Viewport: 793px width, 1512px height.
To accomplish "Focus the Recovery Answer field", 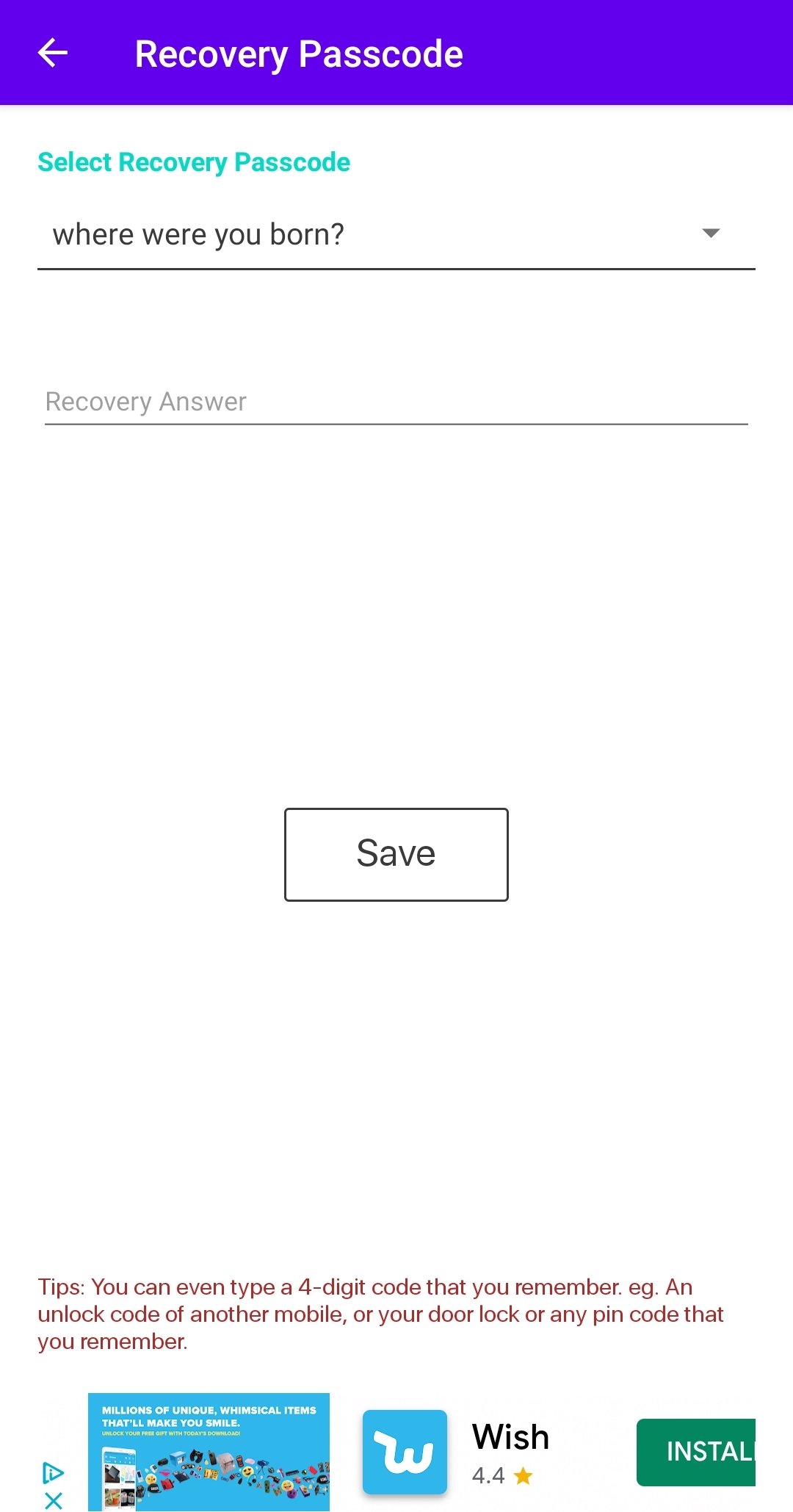I will 395,402.
